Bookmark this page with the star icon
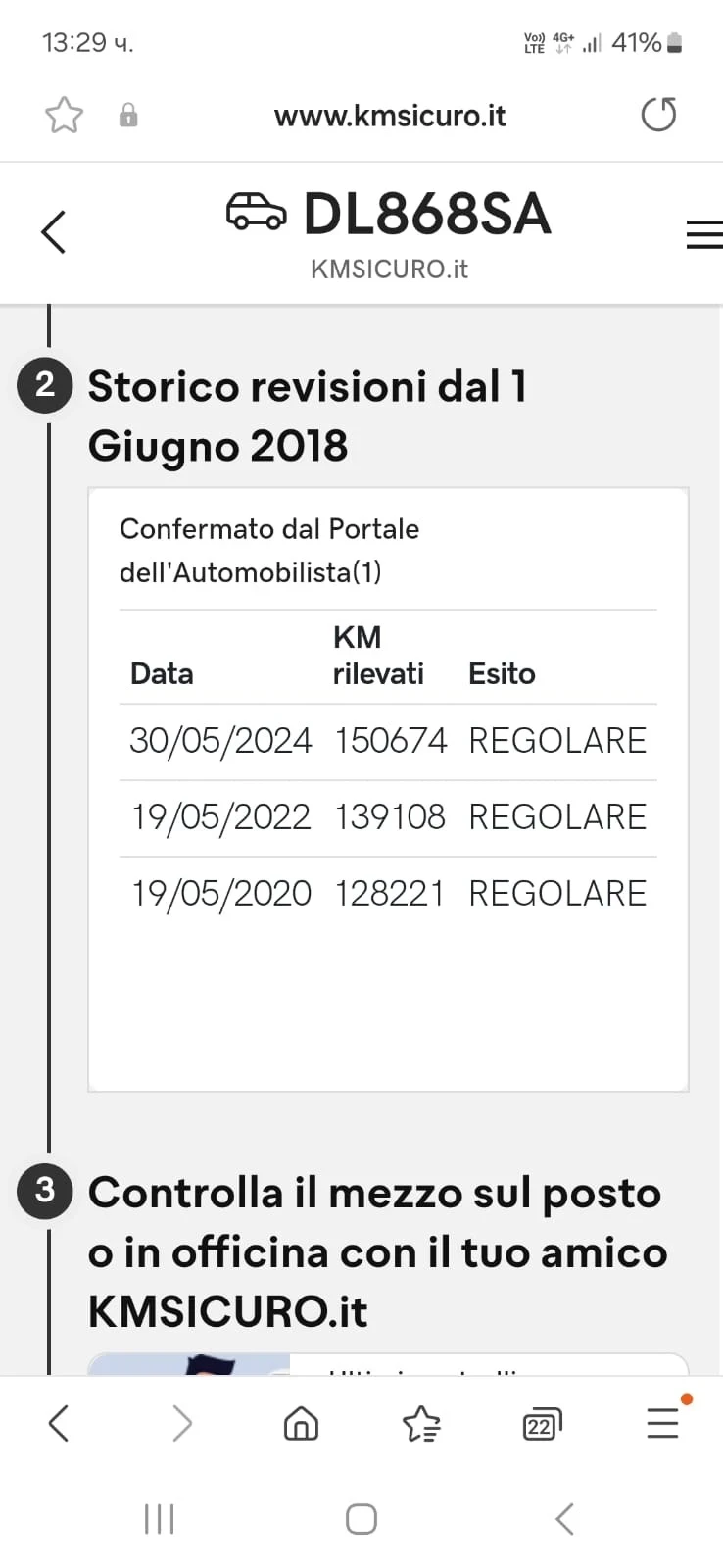723x1568 pixels. click(x=65, y=116)
